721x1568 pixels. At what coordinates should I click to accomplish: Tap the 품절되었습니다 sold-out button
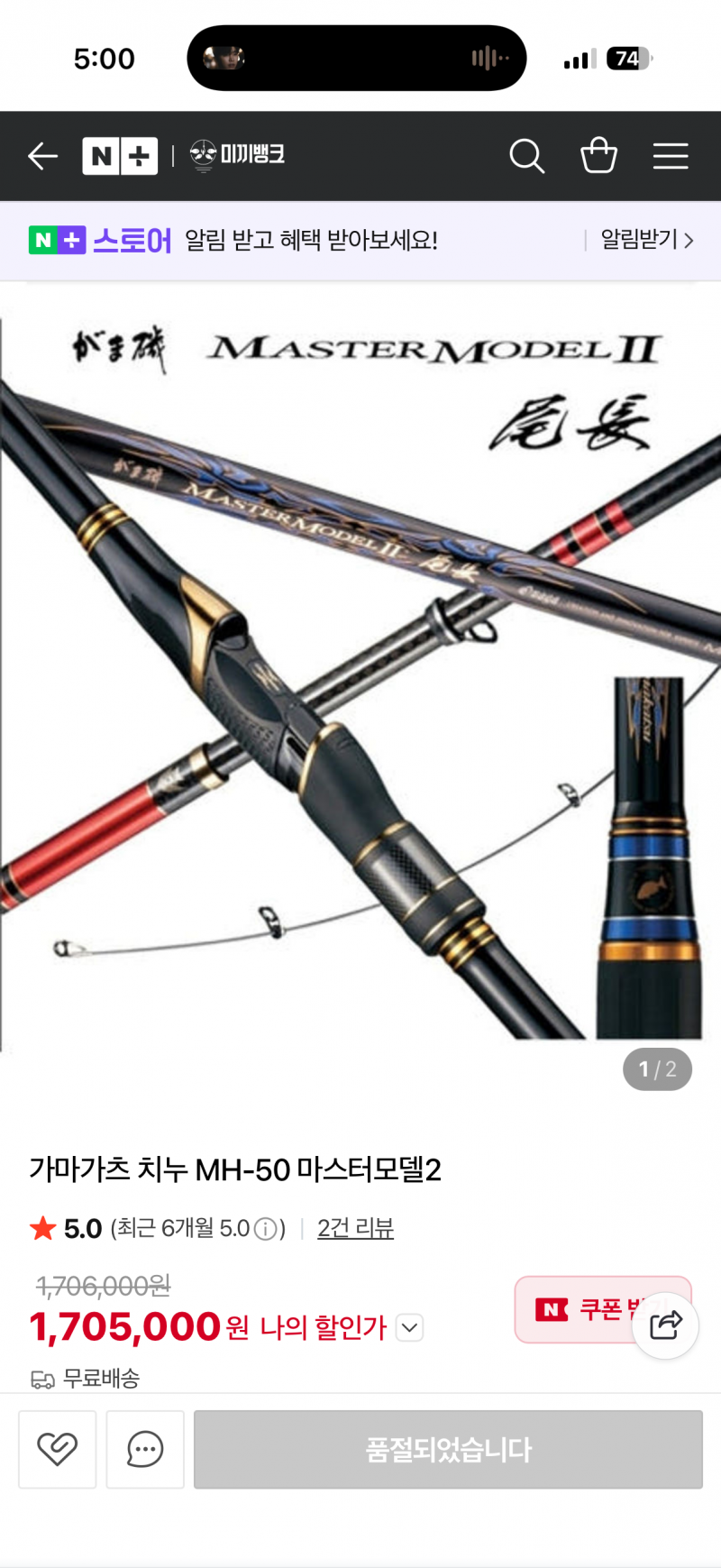click(x=448, y=1449)
